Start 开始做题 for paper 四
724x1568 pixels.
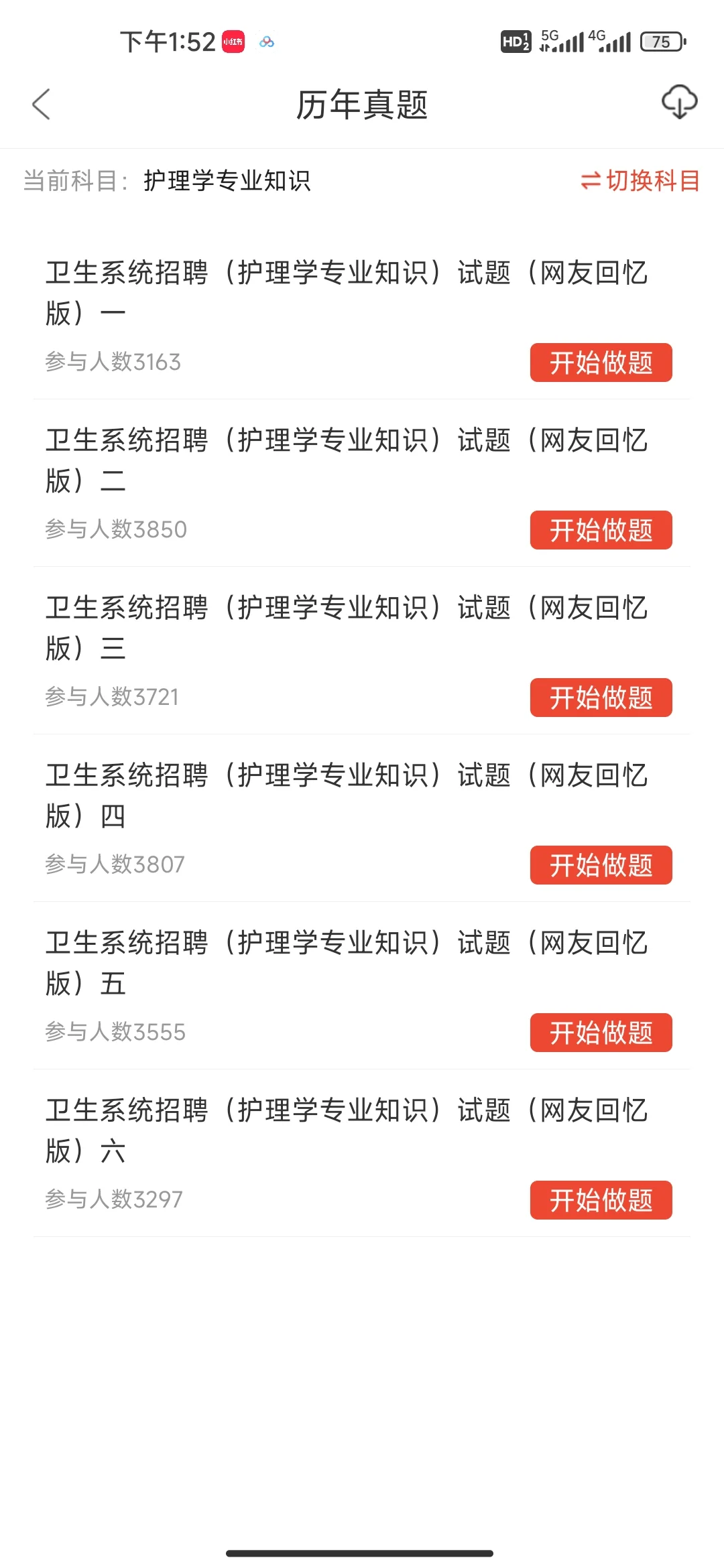[601, 865]
